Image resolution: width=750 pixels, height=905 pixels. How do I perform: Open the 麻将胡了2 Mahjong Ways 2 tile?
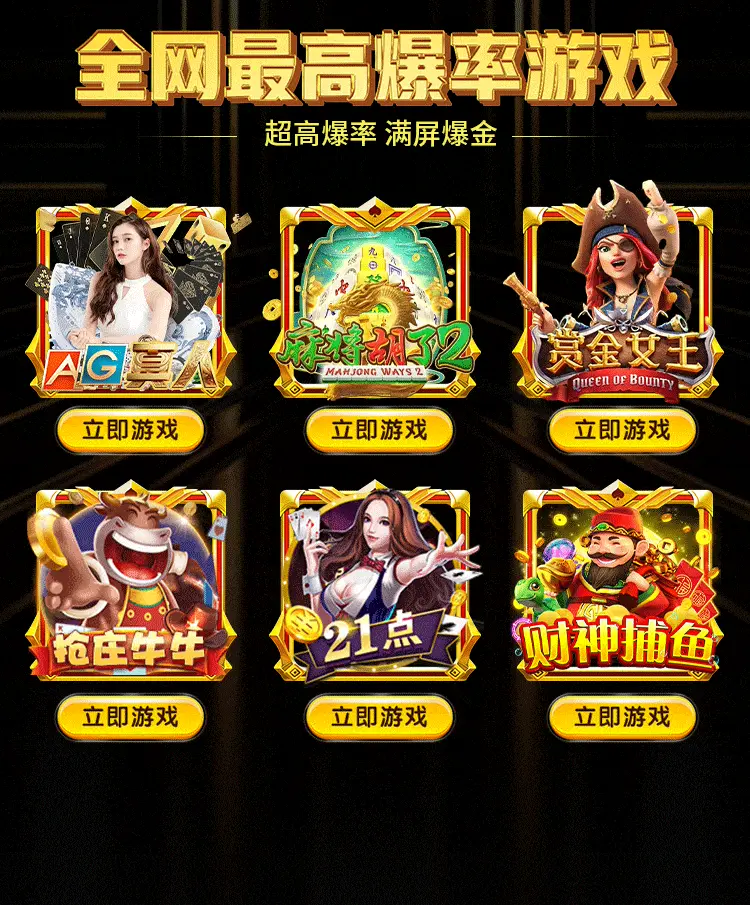tap(375, 300)
